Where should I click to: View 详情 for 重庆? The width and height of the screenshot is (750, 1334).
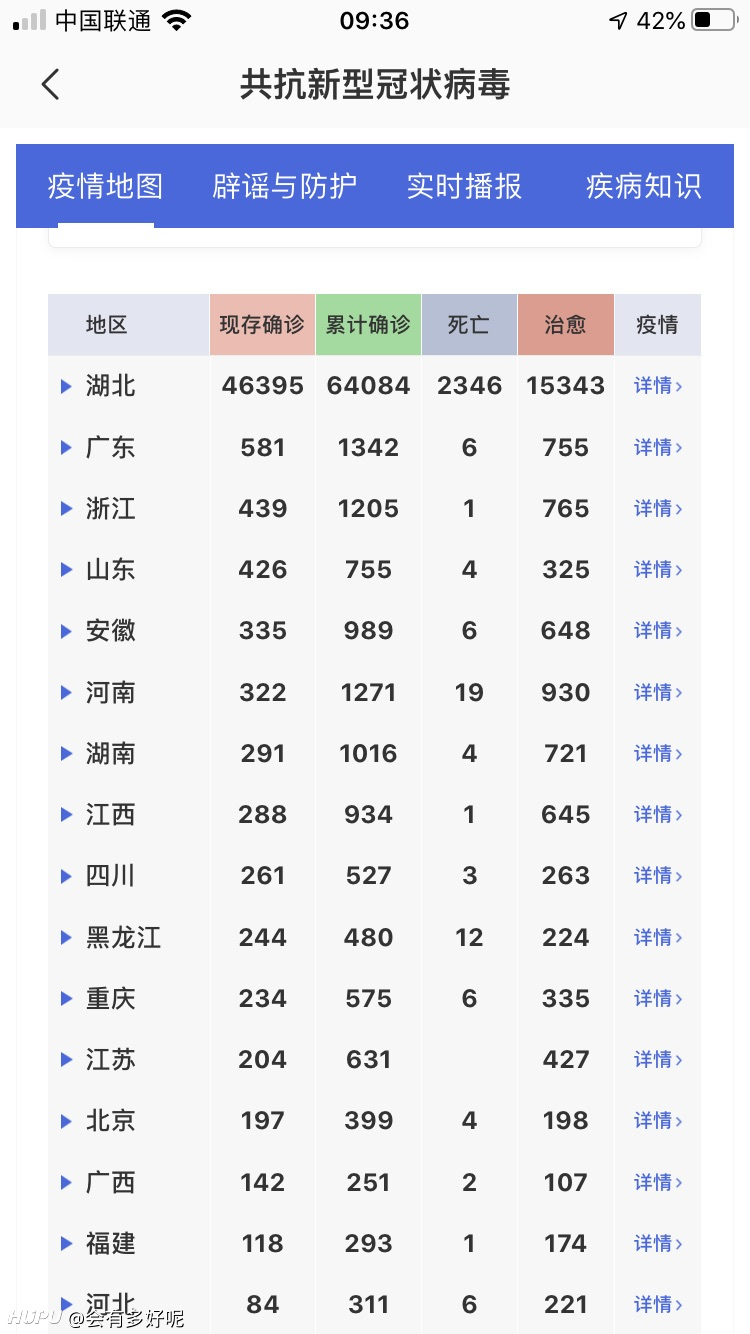pyautogui.click(x=658, y=998)
